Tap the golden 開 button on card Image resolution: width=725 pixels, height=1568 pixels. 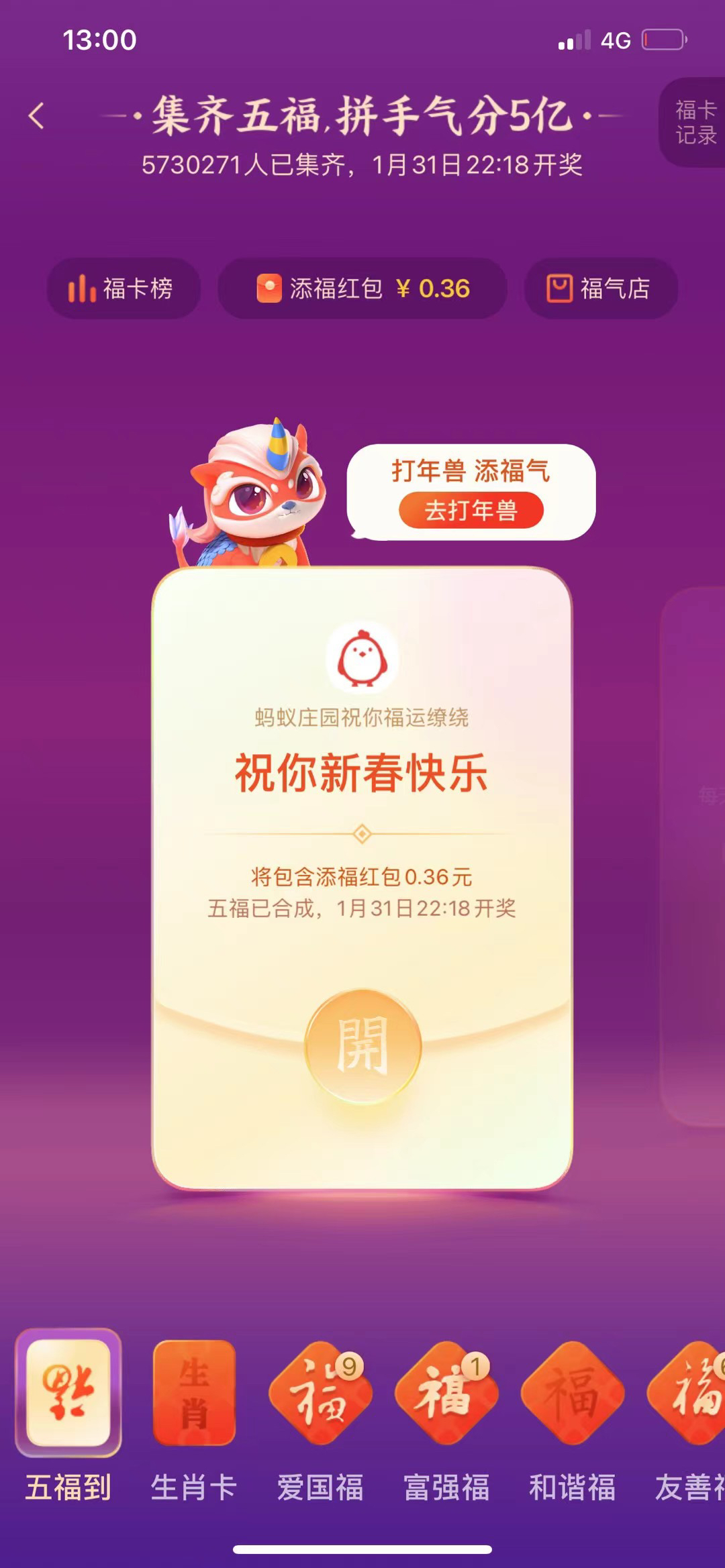[x=362, y=1045]
